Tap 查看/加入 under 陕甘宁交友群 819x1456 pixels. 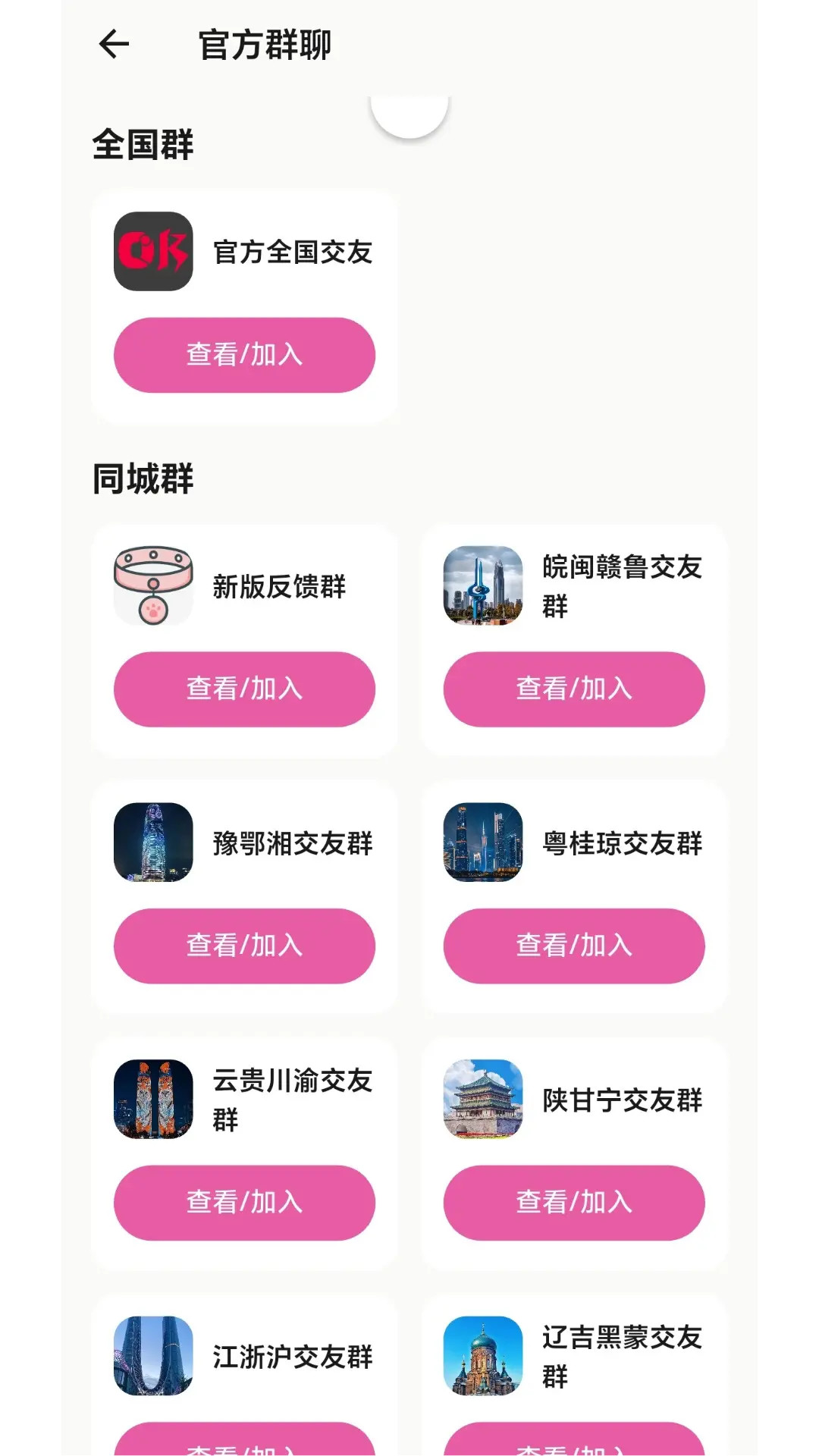click(574, 1203)
